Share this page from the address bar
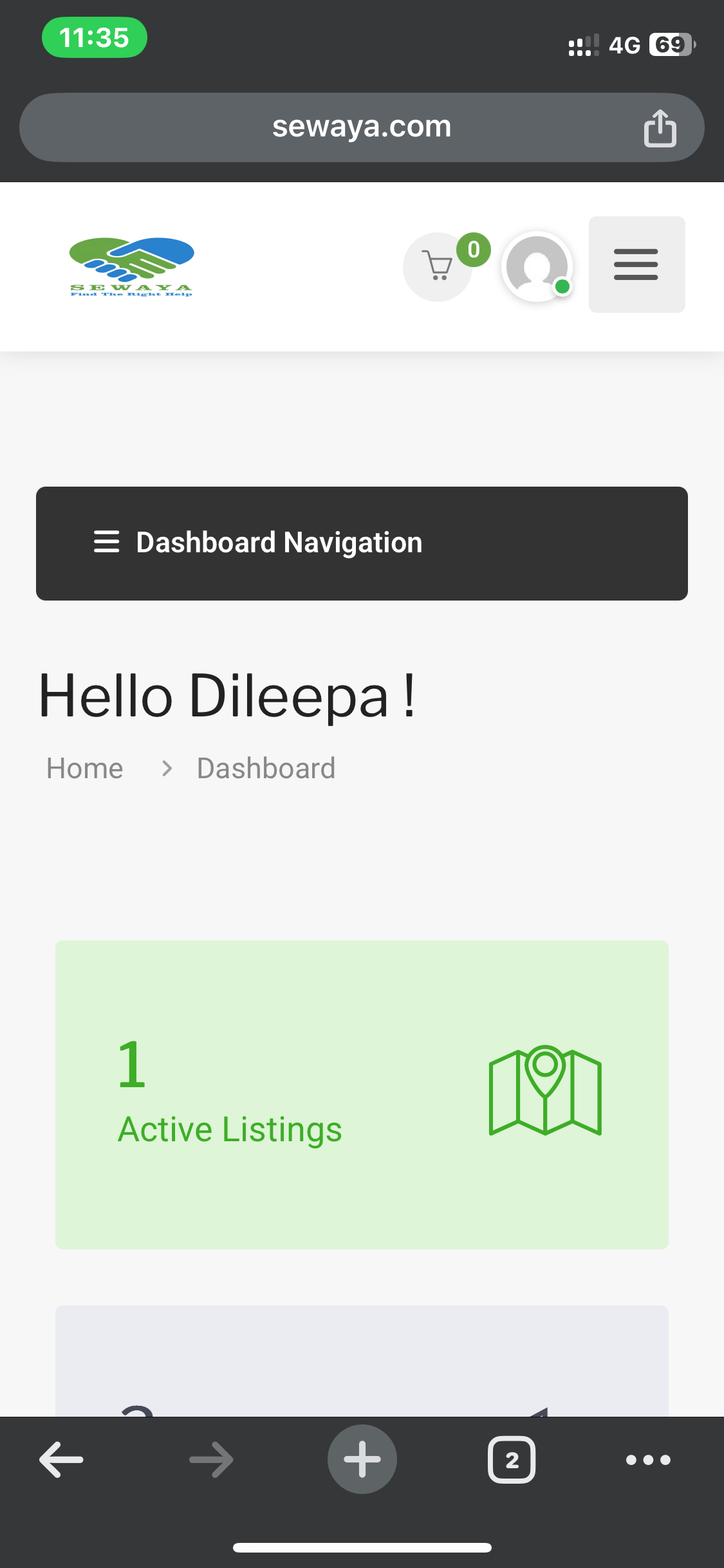724x1568 pixels. coord(660,128)
